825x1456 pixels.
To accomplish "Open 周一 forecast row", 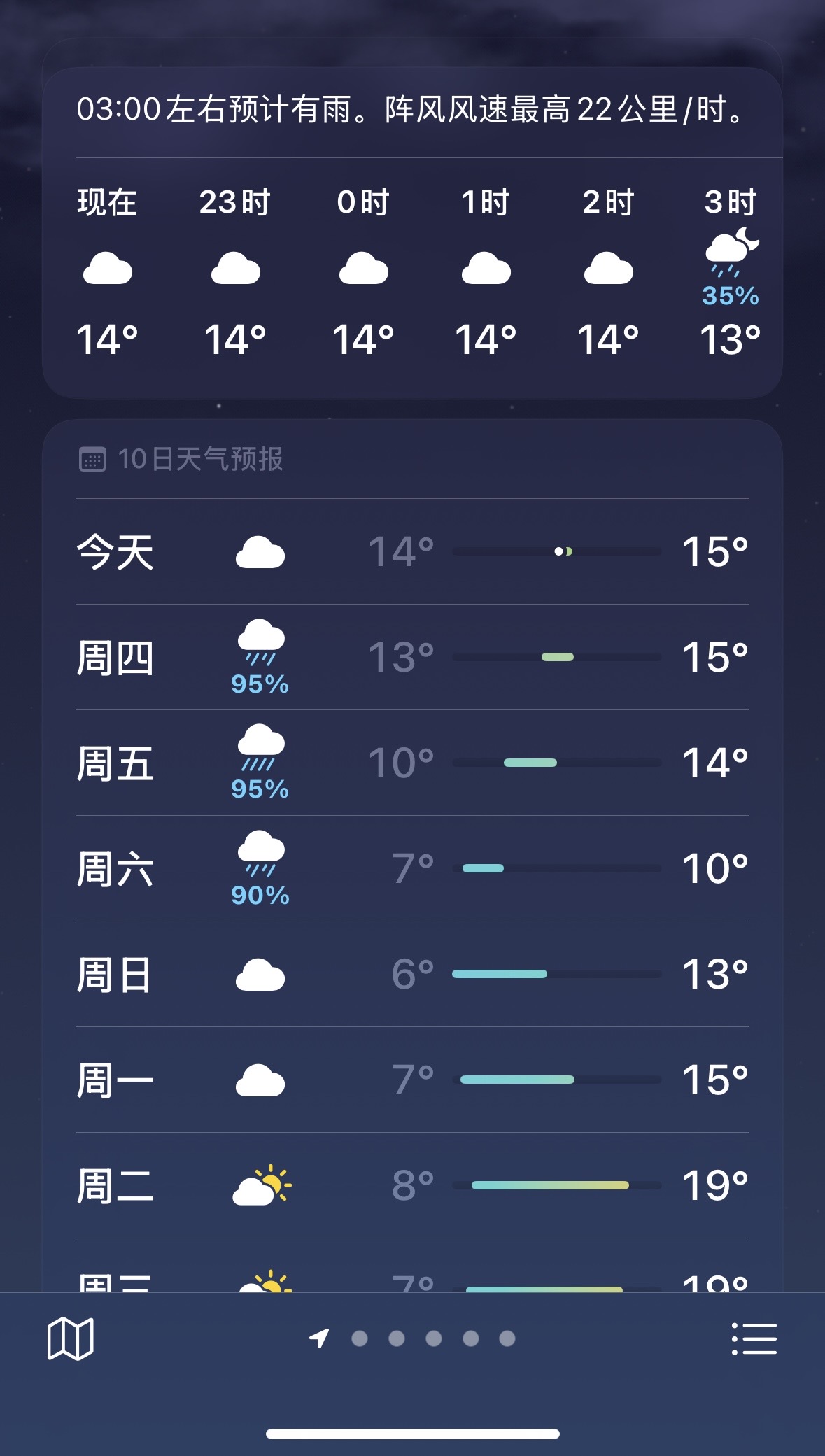I will click(412, 1080).
